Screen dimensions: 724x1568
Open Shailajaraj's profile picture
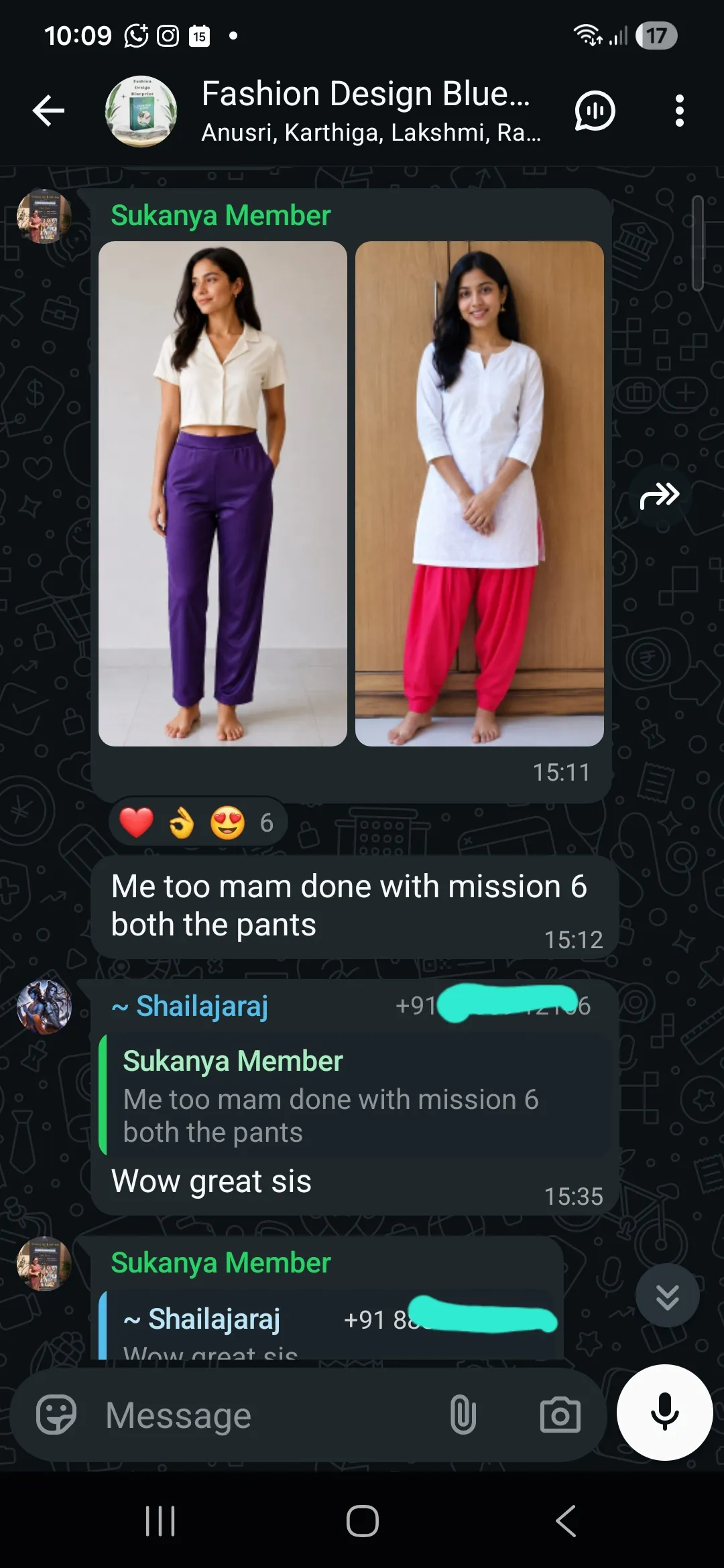click(44, 1006)
